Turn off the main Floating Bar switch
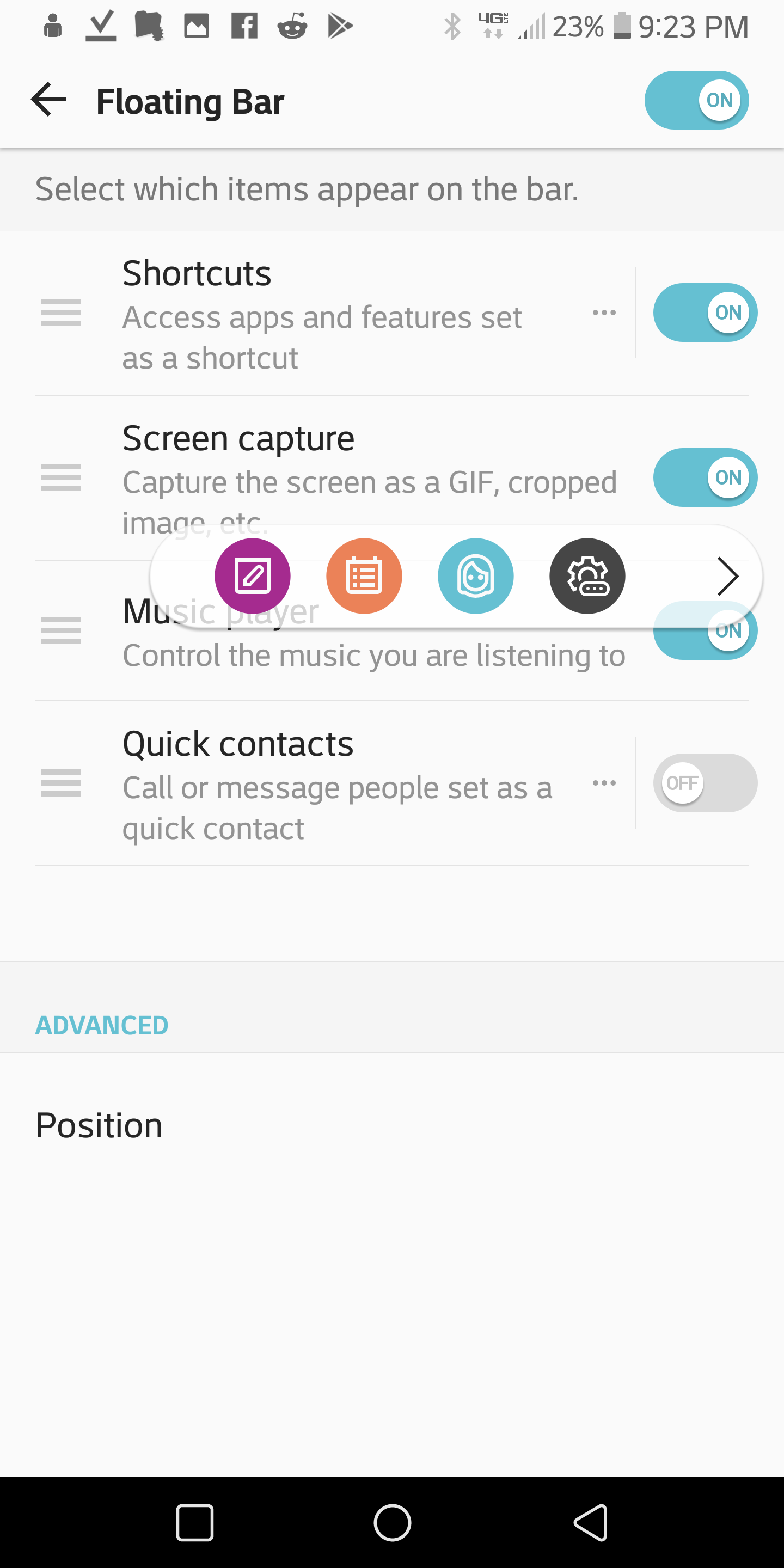Screen dimensions: 784x1568 [x=696, y=100]
